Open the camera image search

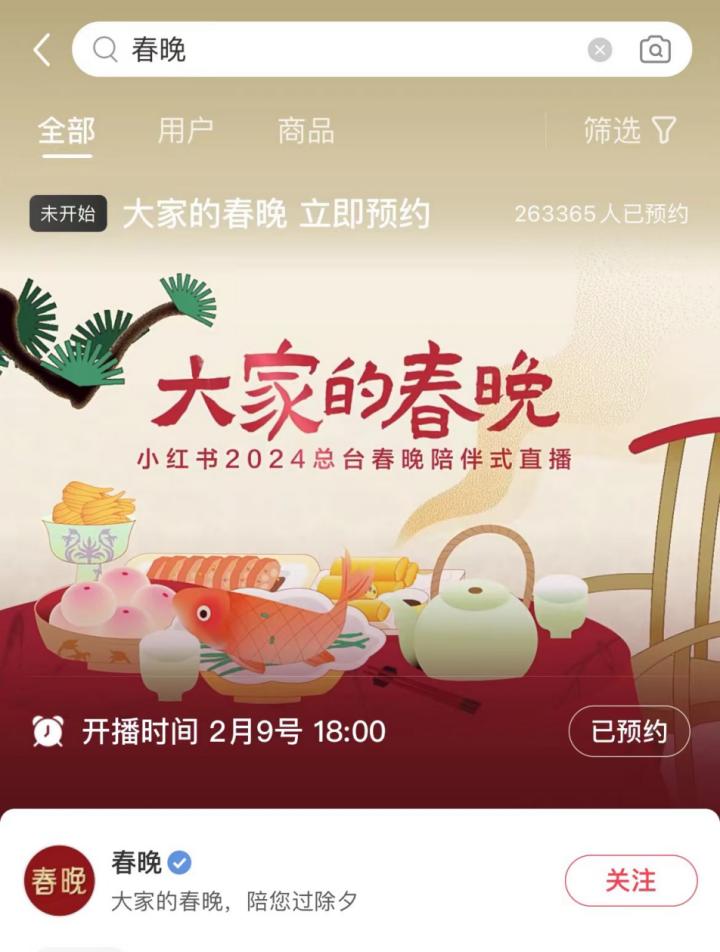tap(655, 49)
